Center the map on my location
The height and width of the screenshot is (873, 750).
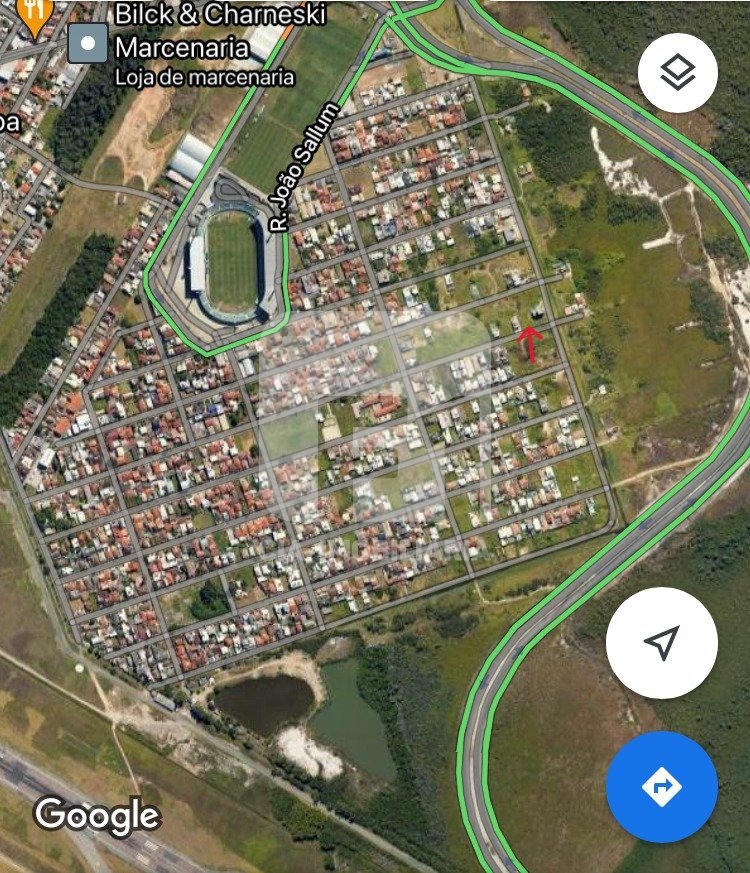[661, 642]
